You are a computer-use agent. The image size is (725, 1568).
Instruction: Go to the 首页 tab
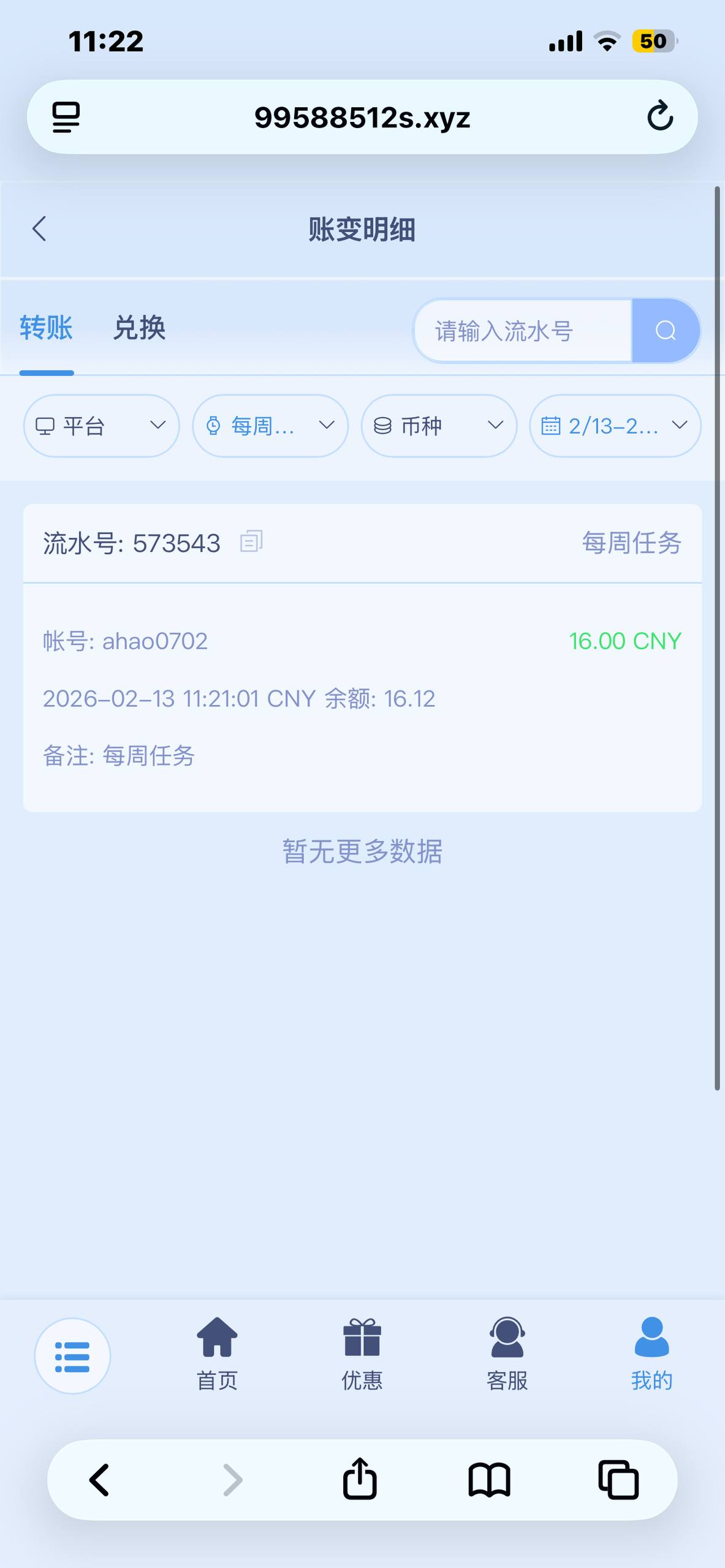click(217, 1354)
